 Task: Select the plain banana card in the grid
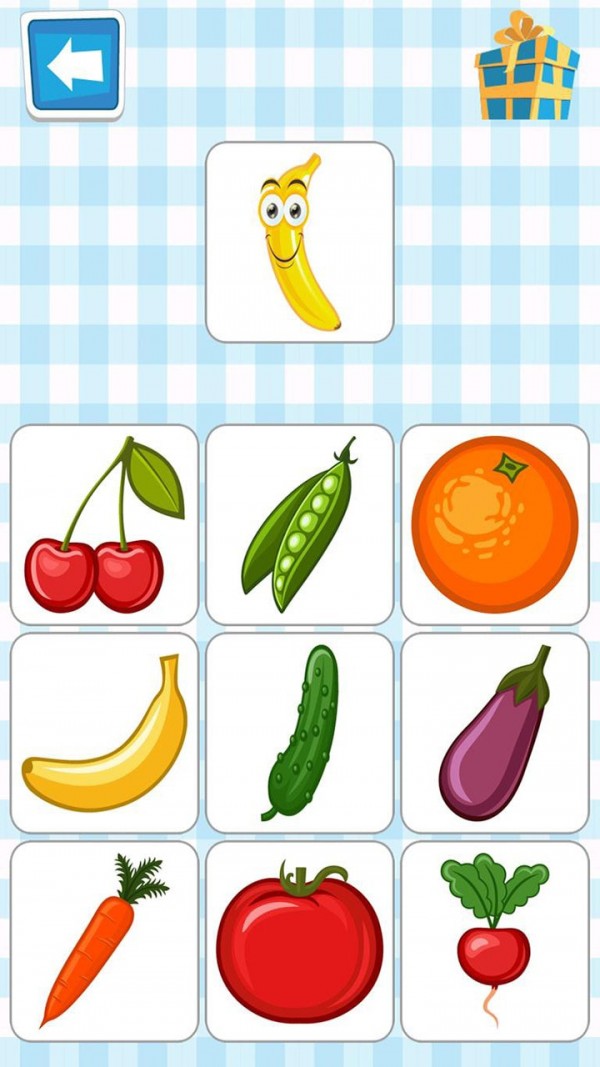104,732
